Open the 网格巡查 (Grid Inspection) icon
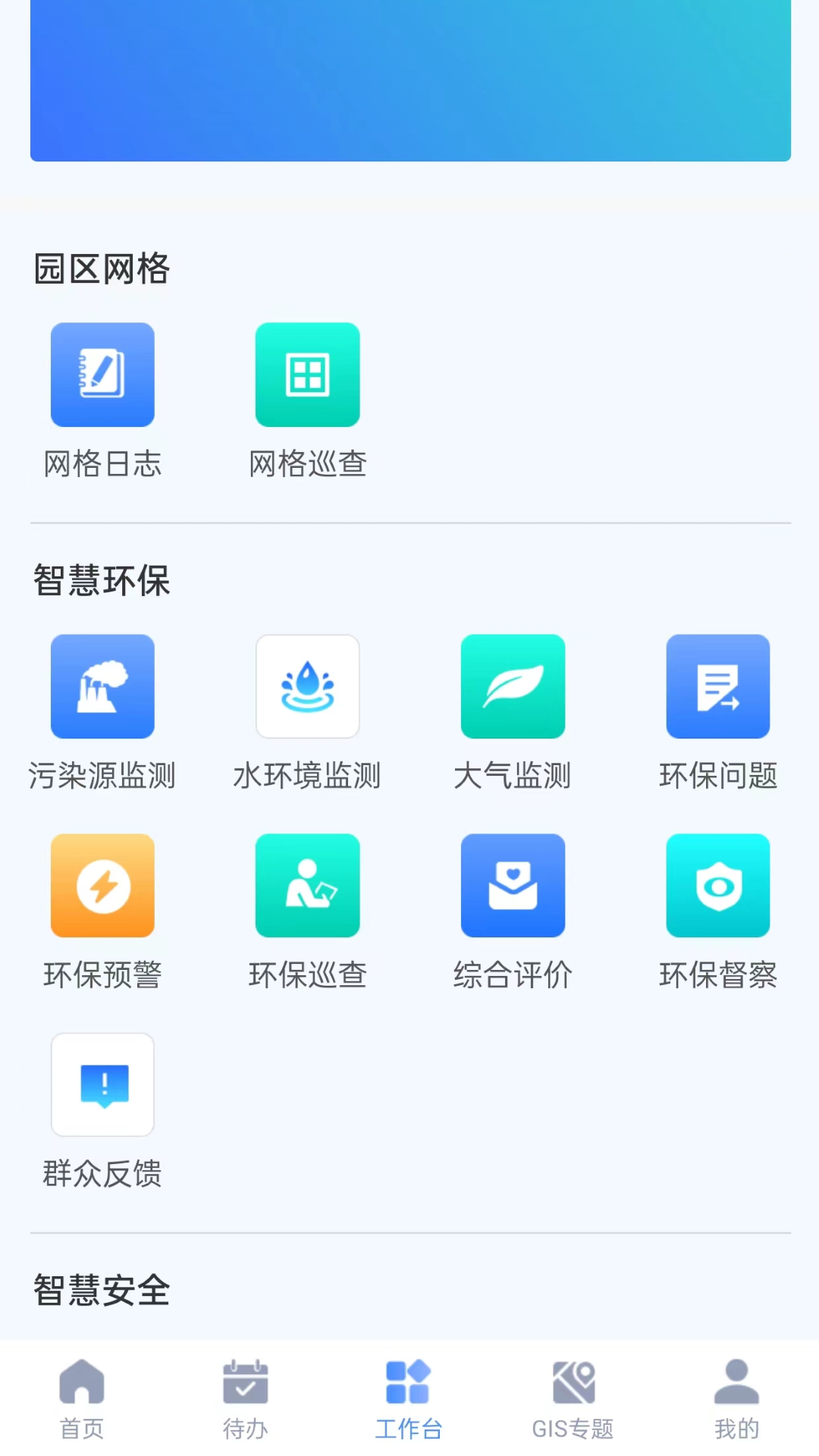819x1456 pixels. (x=307, y=375)
